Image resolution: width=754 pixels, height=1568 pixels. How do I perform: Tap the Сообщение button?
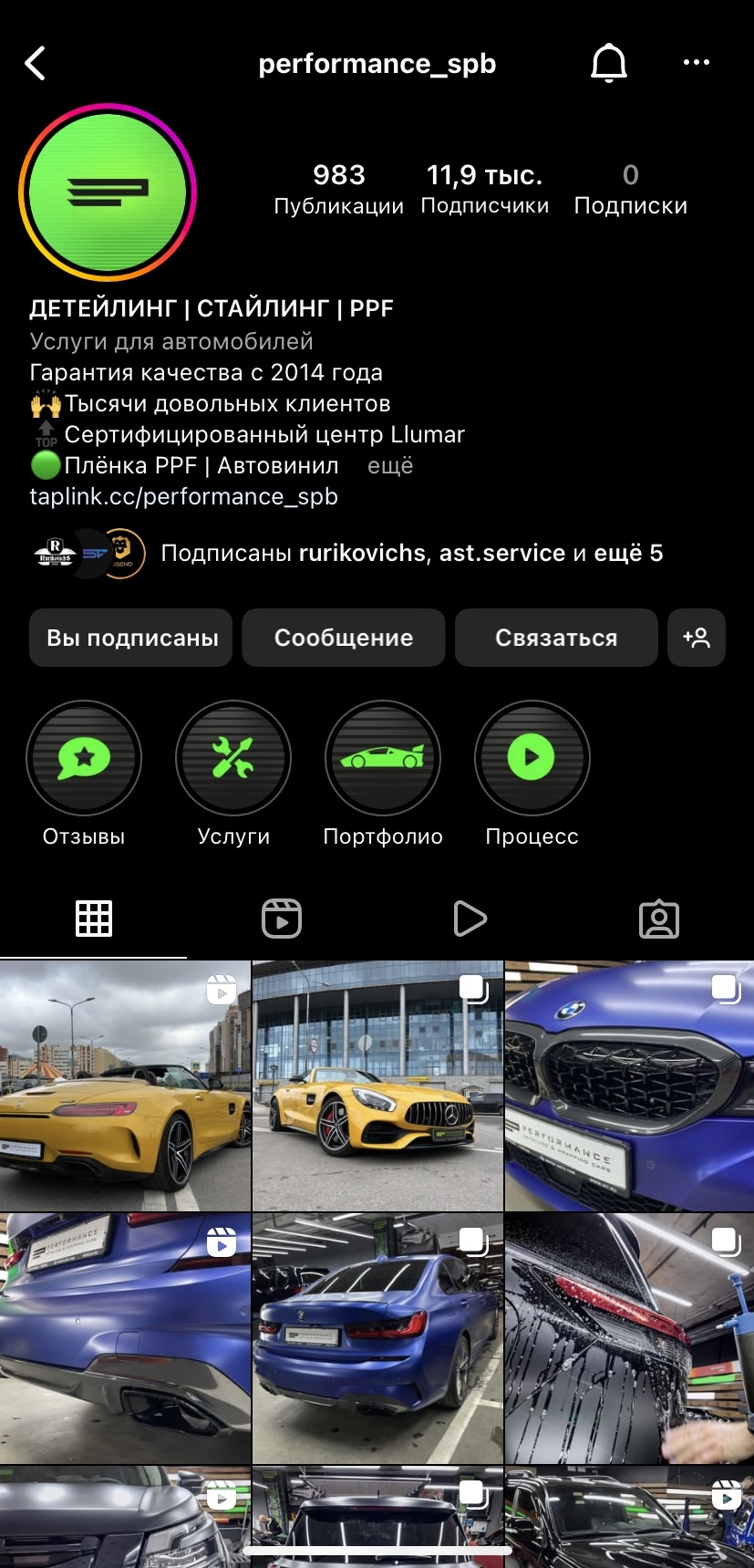click(343, 638)
